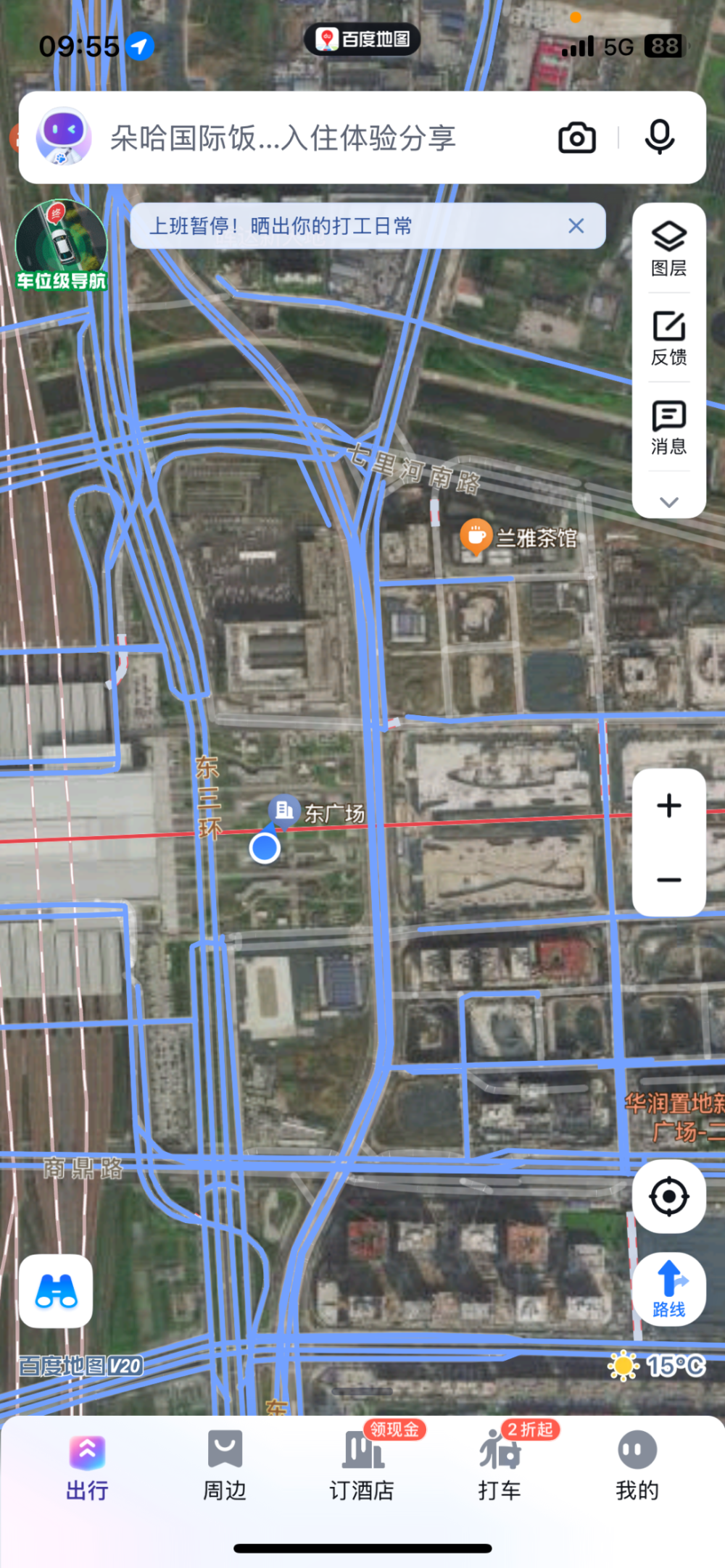Tap the camera icon in the search bar
Image resolution: width=725 pixels, height=1568 pixels.
coord(576,138)
